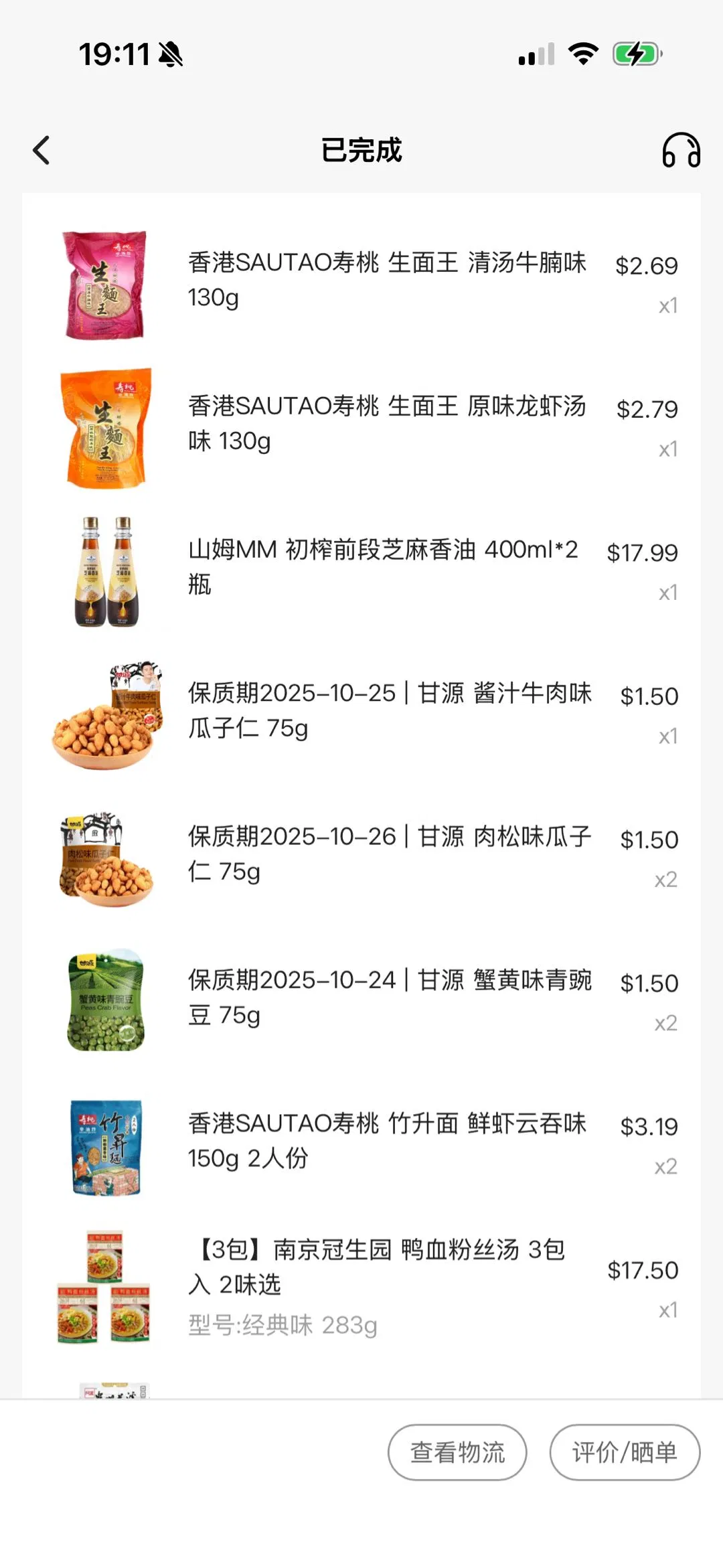Viewport: 723px width, 1568px height.
Task: Tap 评价/晒单 to review the order
Action: coord(625,1452)
